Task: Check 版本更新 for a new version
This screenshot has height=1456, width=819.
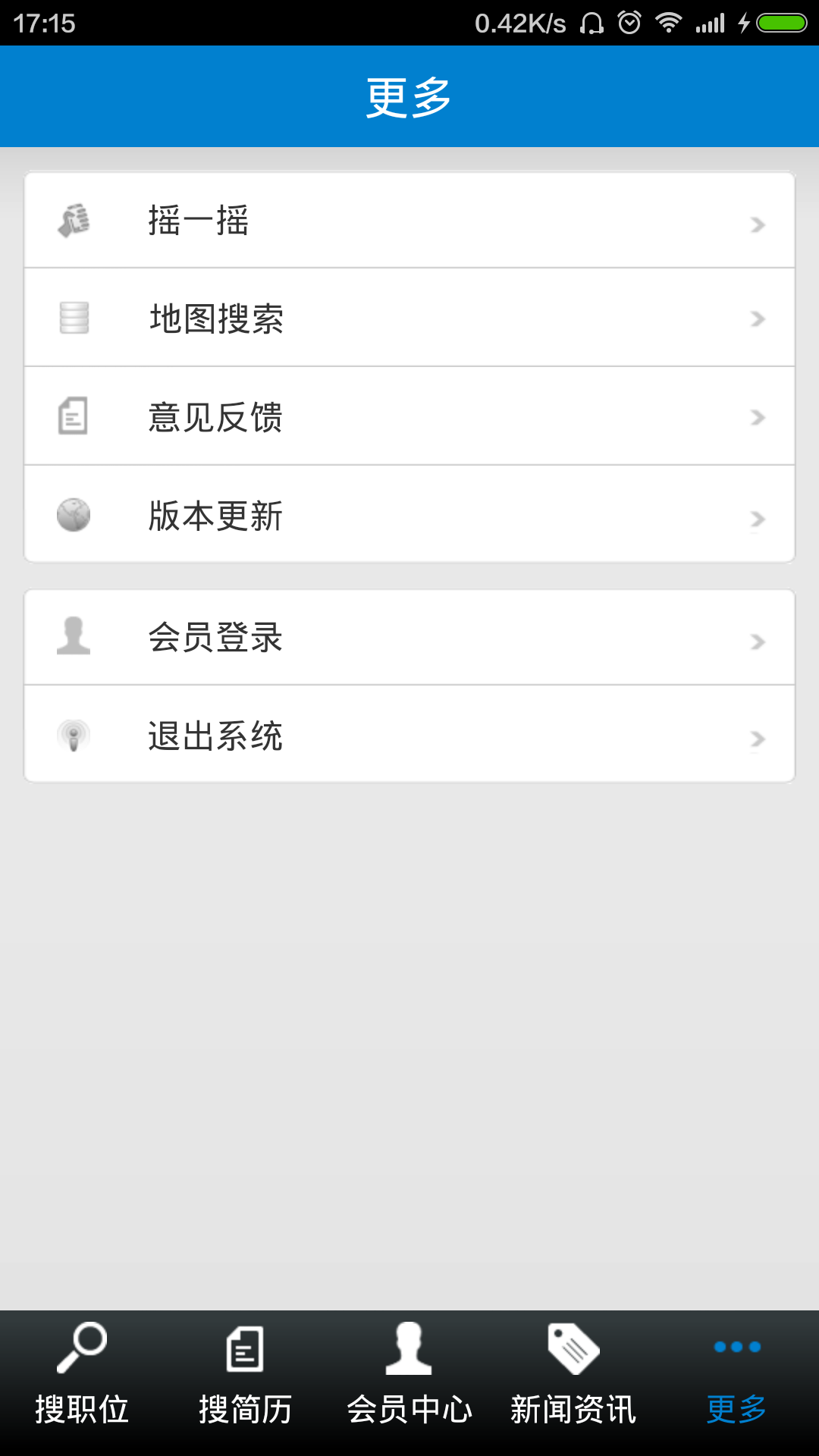Action: (409, 515)
